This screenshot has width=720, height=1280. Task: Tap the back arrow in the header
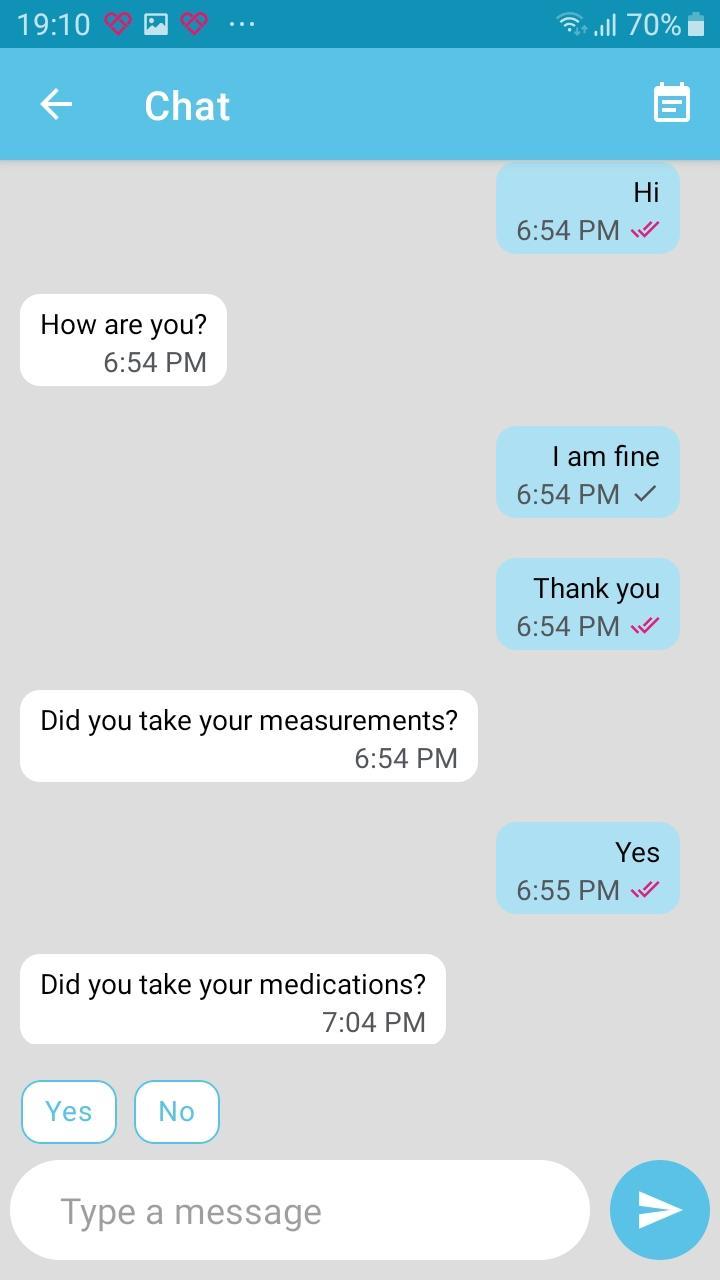pos(56,104)
